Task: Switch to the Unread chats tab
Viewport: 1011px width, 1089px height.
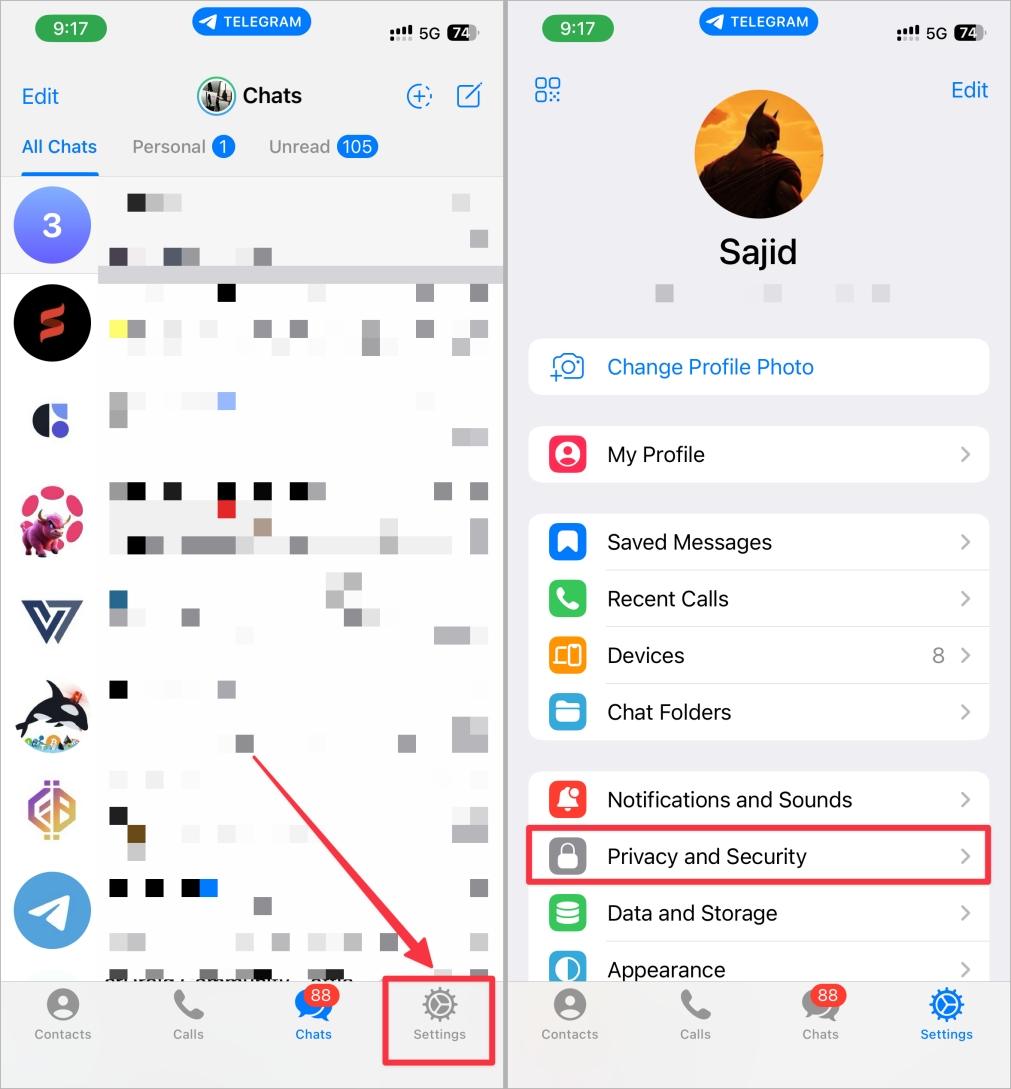Action: pos(323,147)
